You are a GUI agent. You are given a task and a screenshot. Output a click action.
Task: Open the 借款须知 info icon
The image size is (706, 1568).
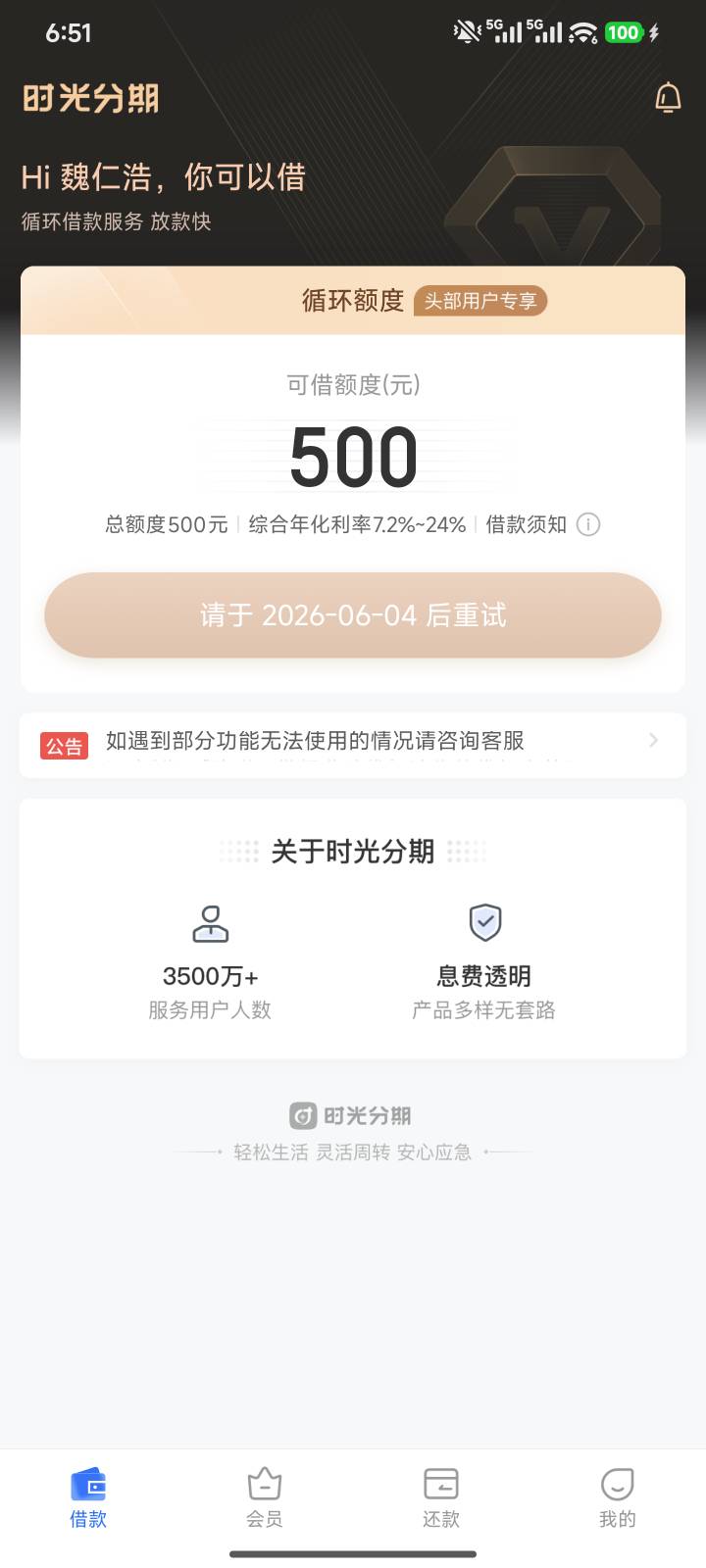click(x=588, y=524)
